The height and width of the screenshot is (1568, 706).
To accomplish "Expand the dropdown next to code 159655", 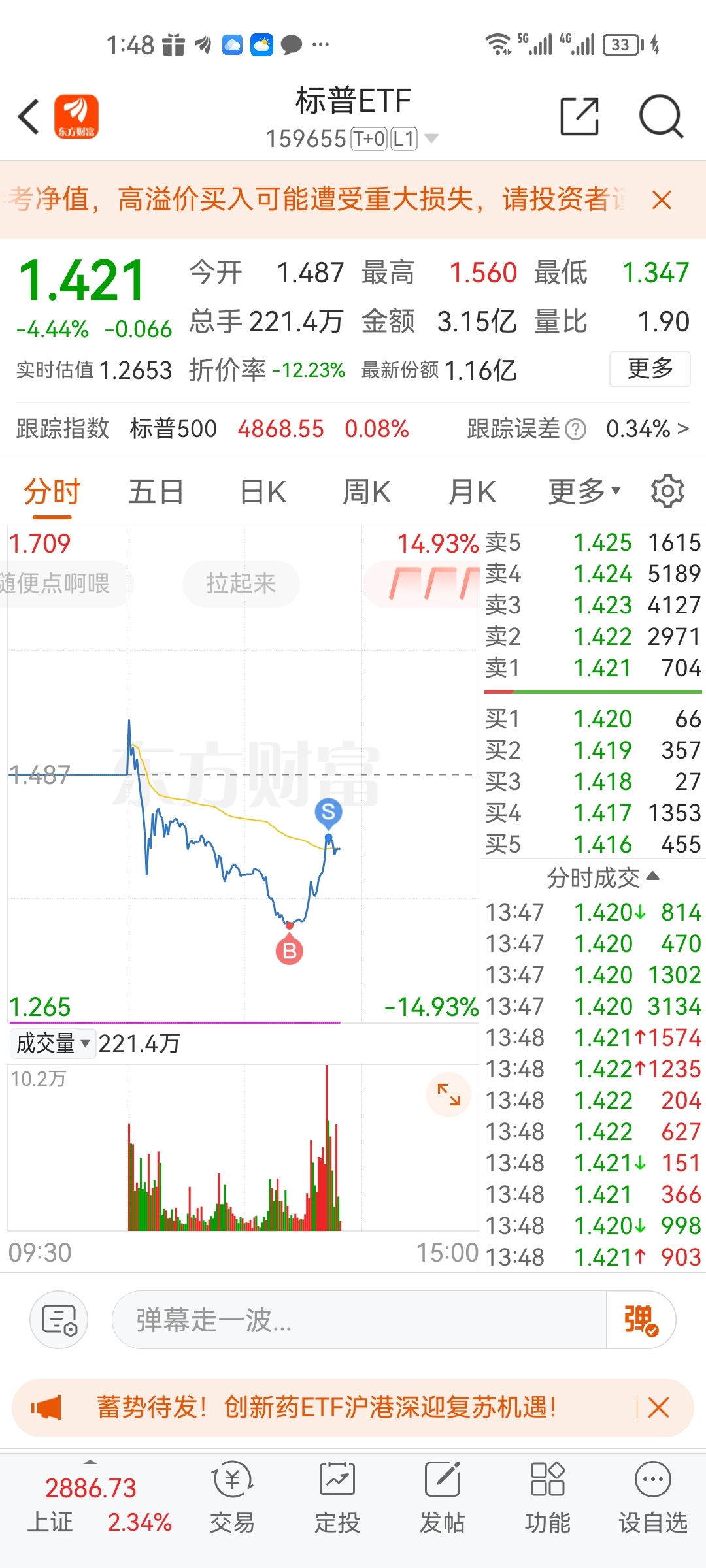I will point(430,139).
